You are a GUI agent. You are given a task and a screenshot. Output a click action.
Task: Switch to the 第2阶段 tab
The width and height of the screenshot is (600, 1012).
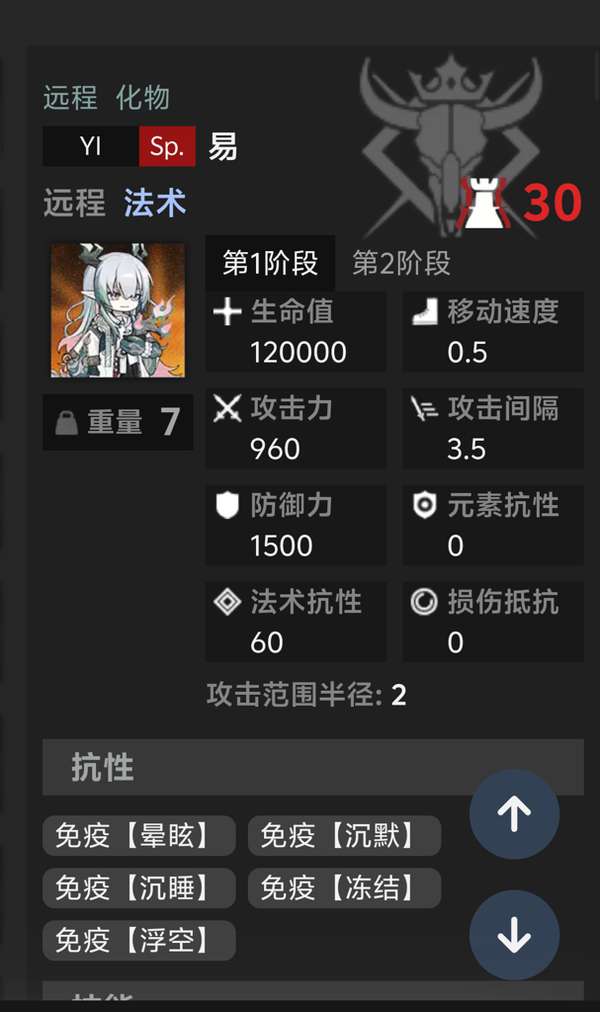click(401, 263)
